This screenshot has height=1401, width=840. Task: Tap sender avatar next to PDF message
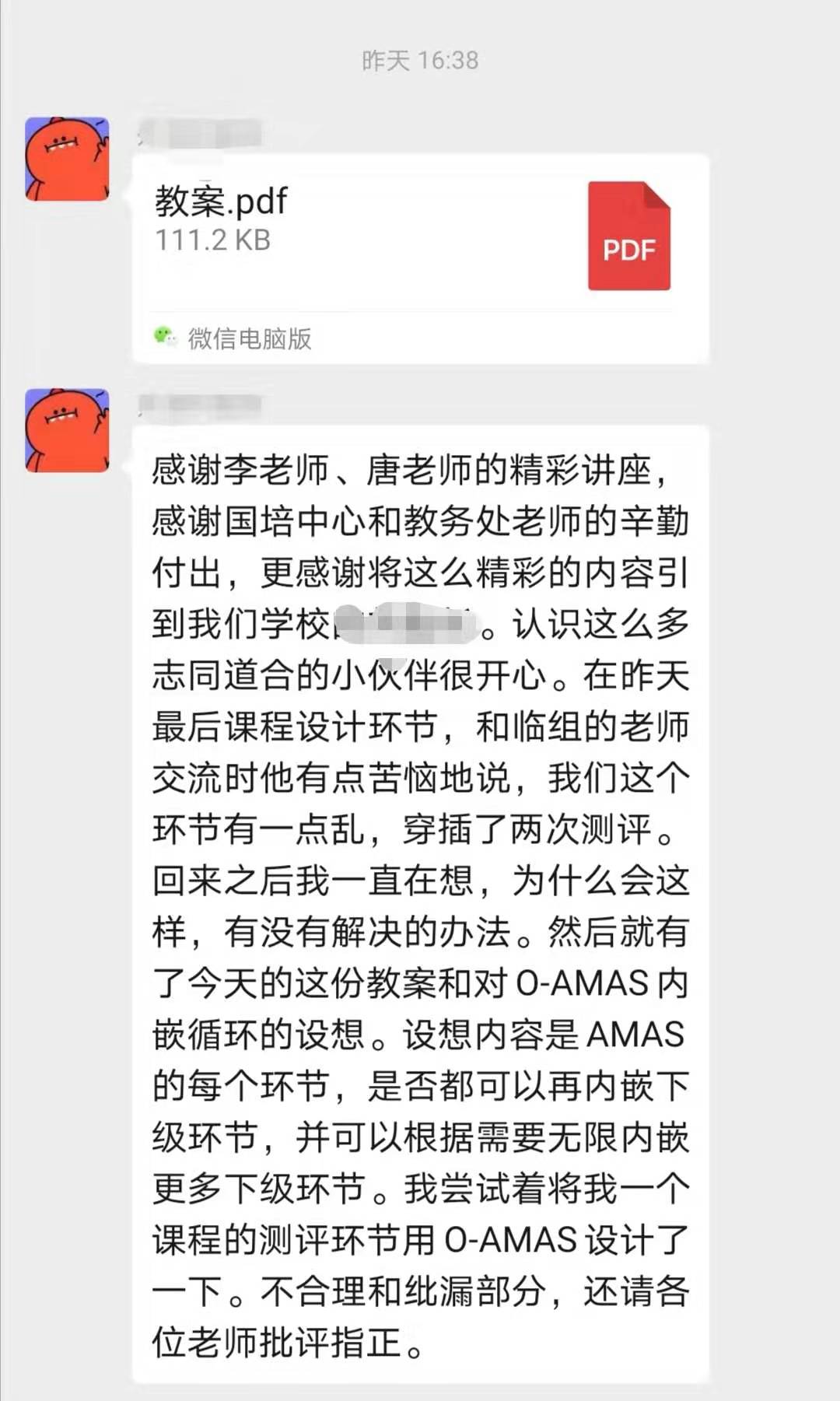coord(67,159)
